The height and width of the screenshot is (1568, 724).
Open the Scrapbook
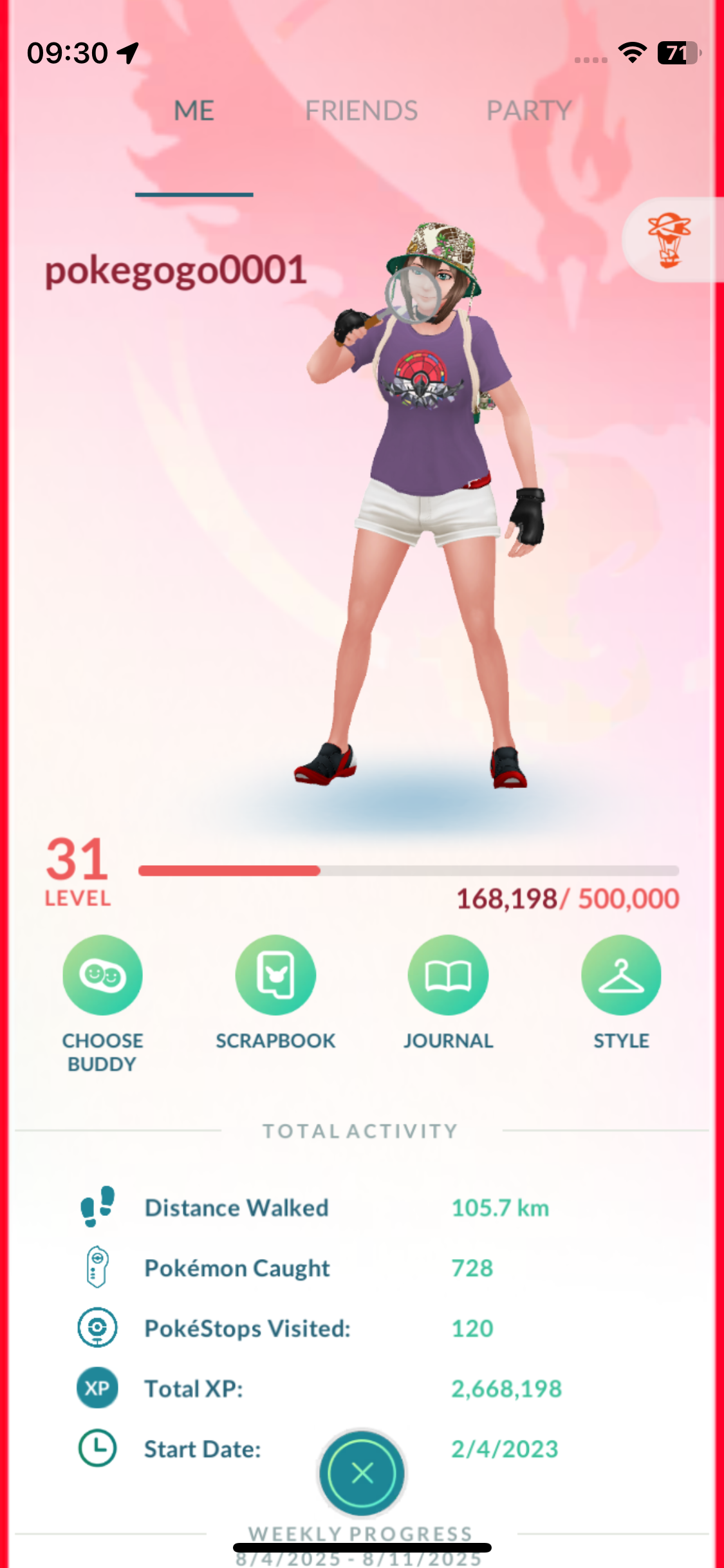pyautogui.click(x=275, y=975)
